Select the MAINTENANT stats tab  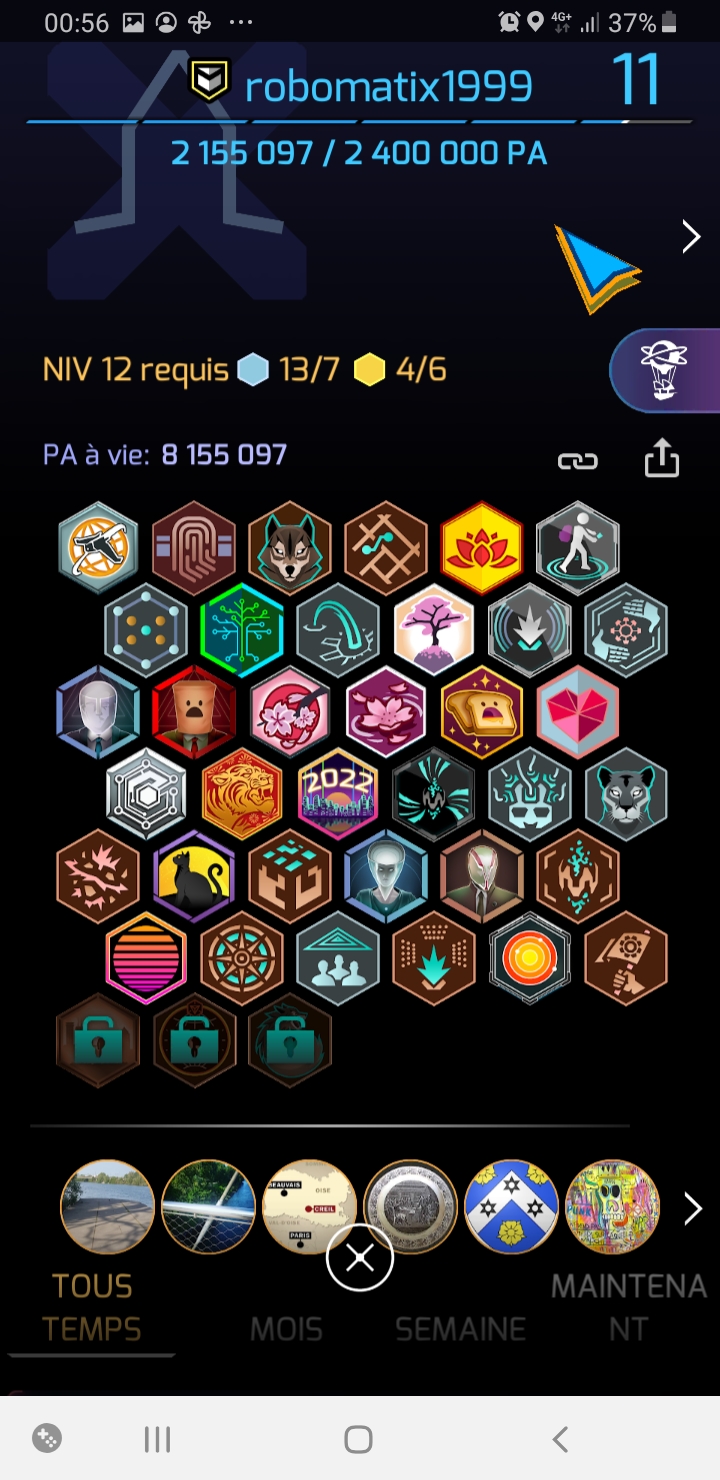tap(628, 1307)
